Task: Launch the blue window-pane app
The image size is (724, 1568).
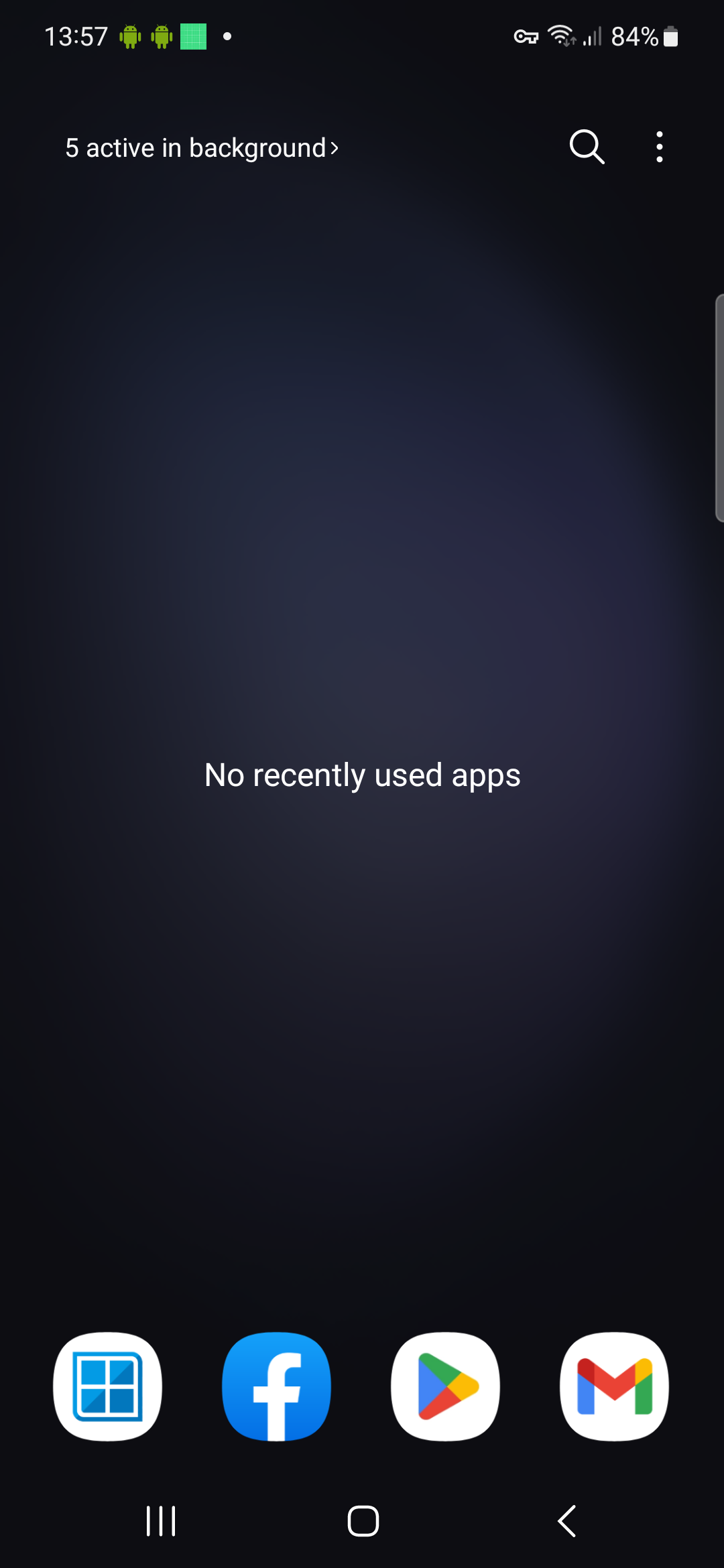Action: coord(107,1386)
